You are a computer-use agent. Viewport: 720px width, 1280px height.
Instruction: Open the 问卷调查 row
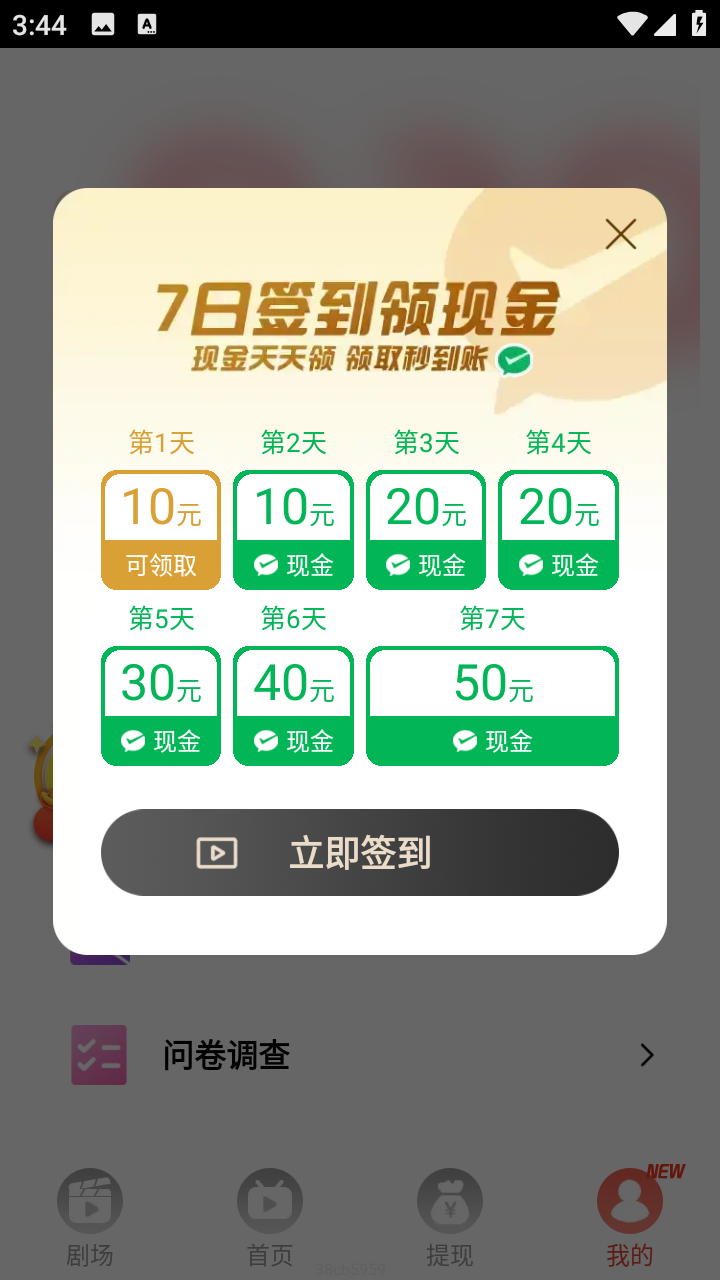pyautogui.click(x=360, y=1055)
